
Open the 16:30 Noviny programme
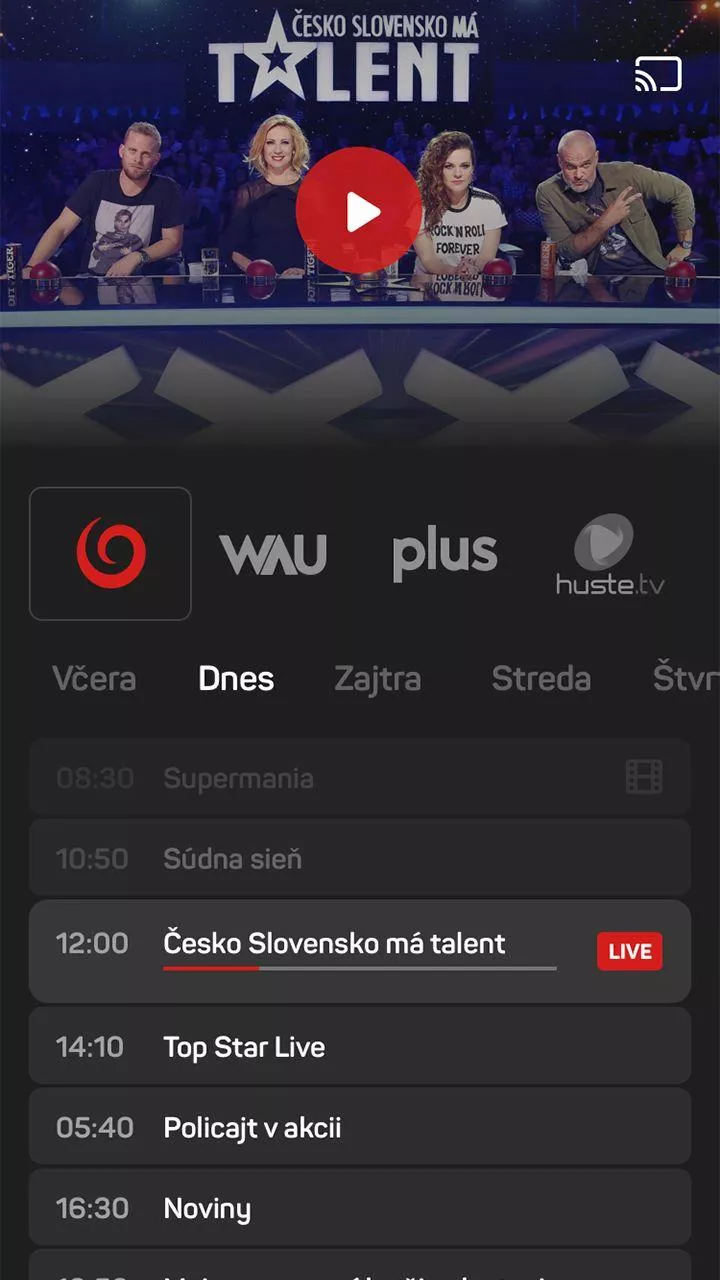tap(360, 1208)
